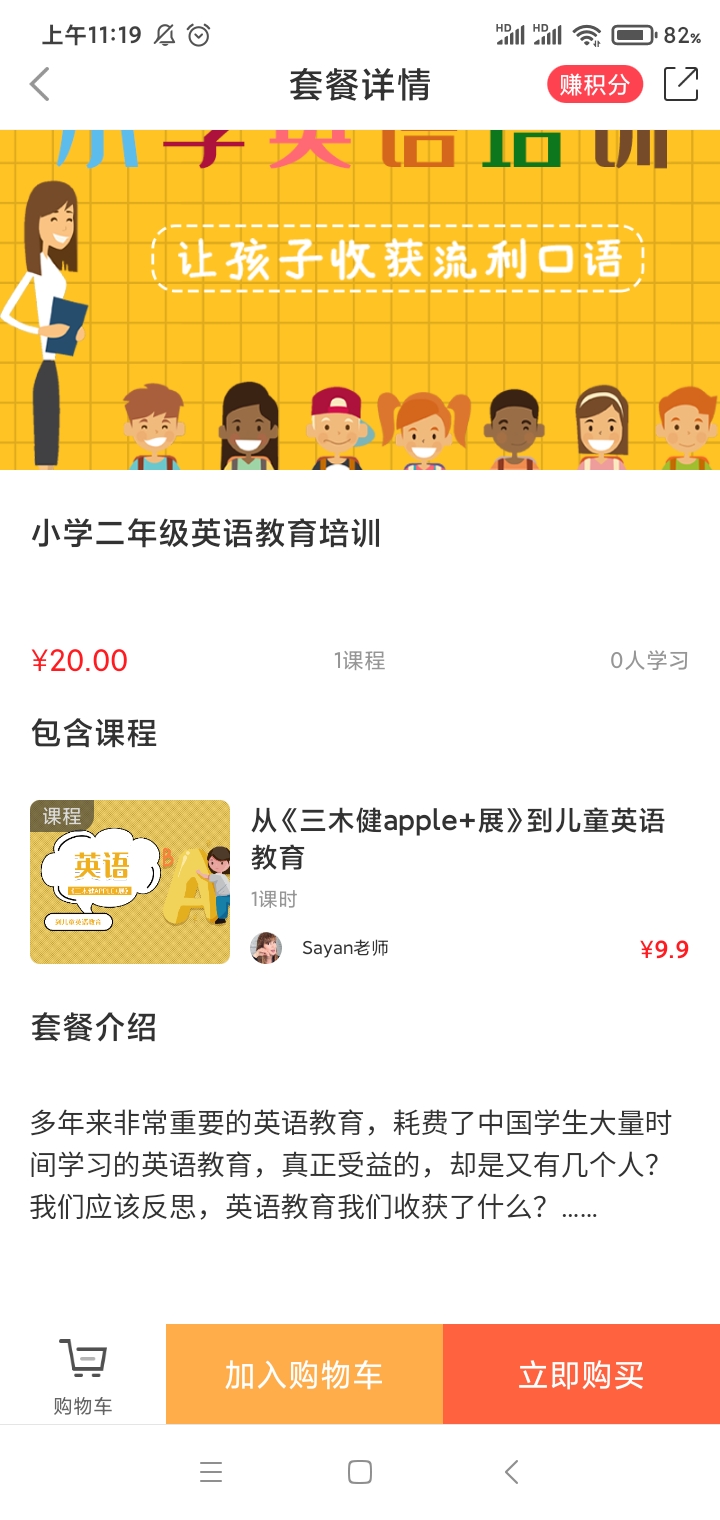Tap the 赚积分 earn points button

pos(594,85)
